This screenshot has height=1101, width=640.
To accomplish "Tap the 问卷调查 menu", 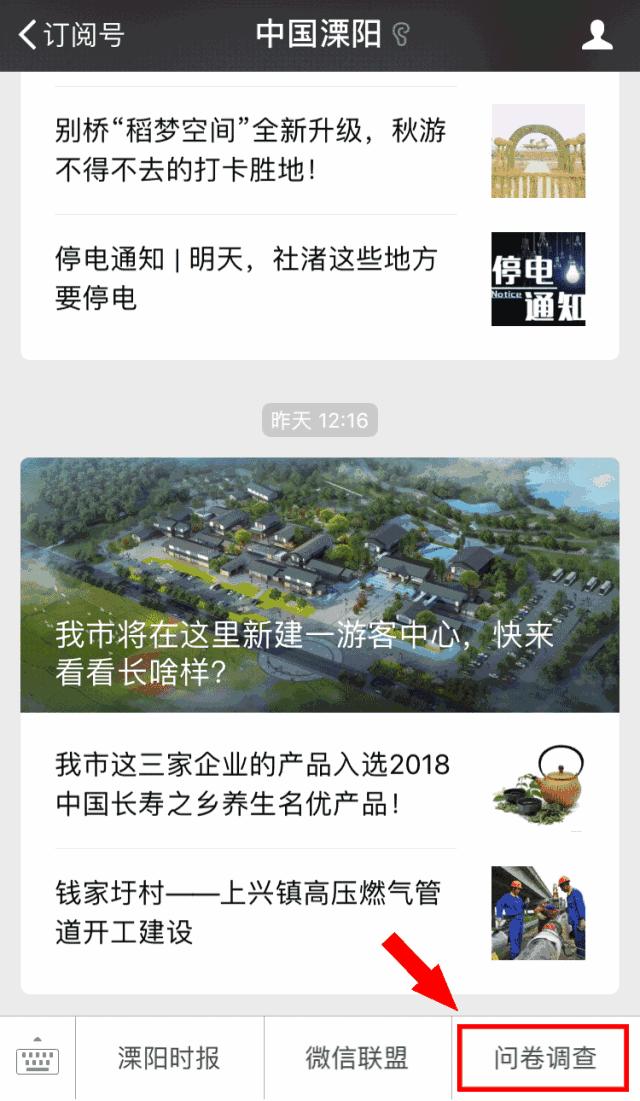I will pos(544,1058).
